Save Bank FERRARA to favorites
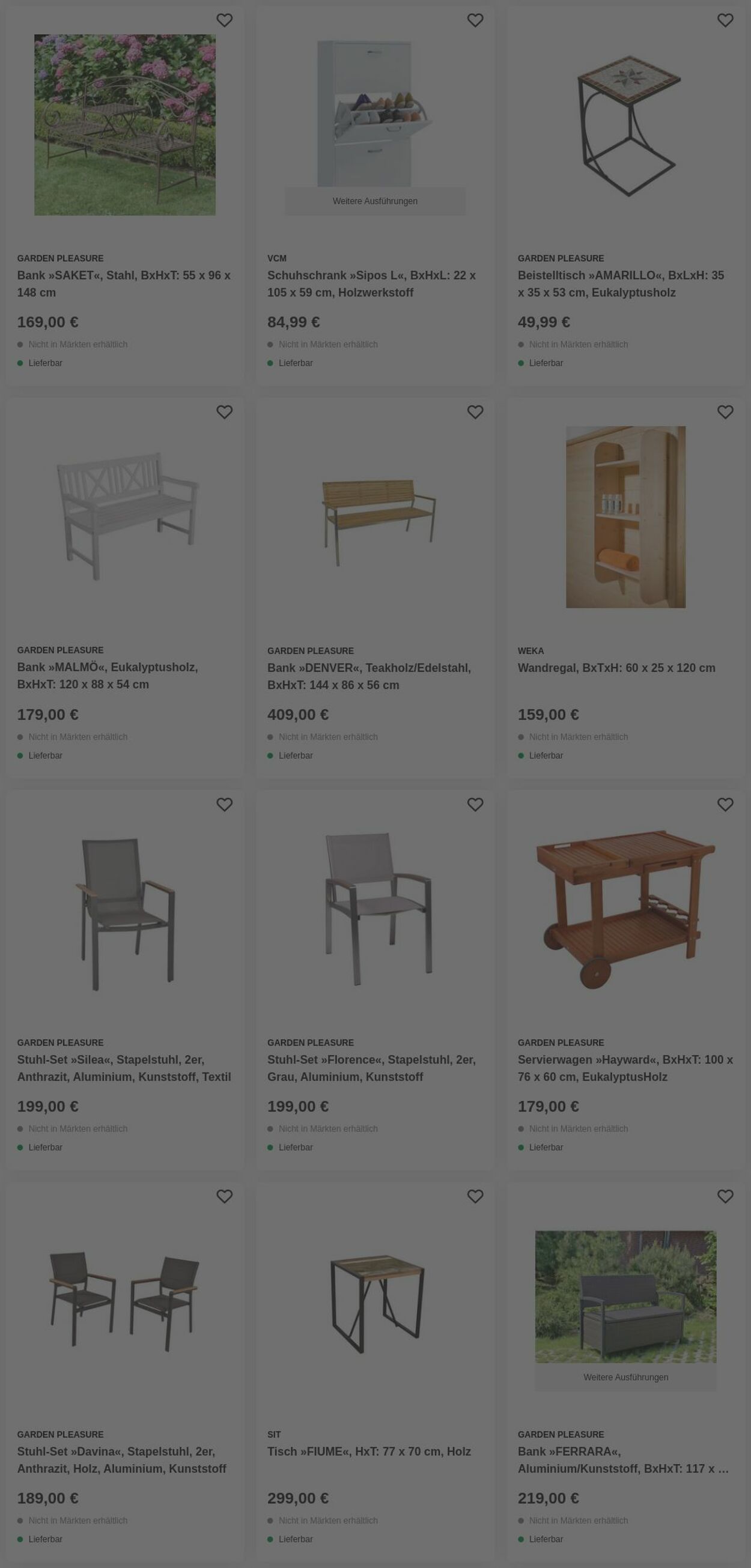Viewport: 751px width, 1568px height. 725,1196
